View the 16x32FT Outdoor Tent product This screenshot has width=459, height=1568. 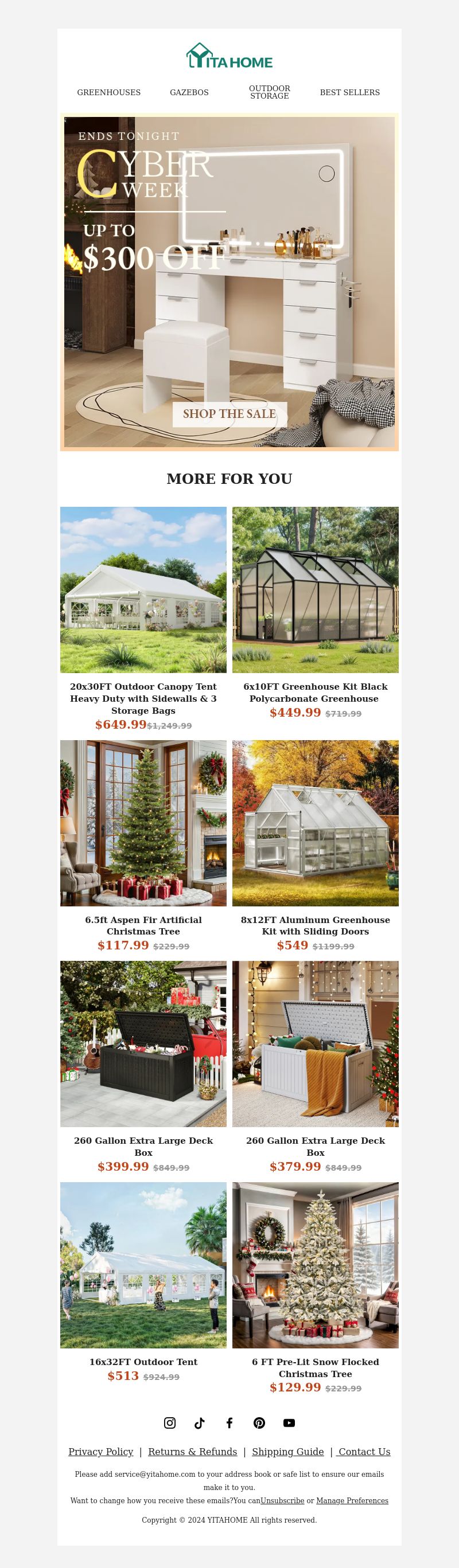(x=143, y=1265)
